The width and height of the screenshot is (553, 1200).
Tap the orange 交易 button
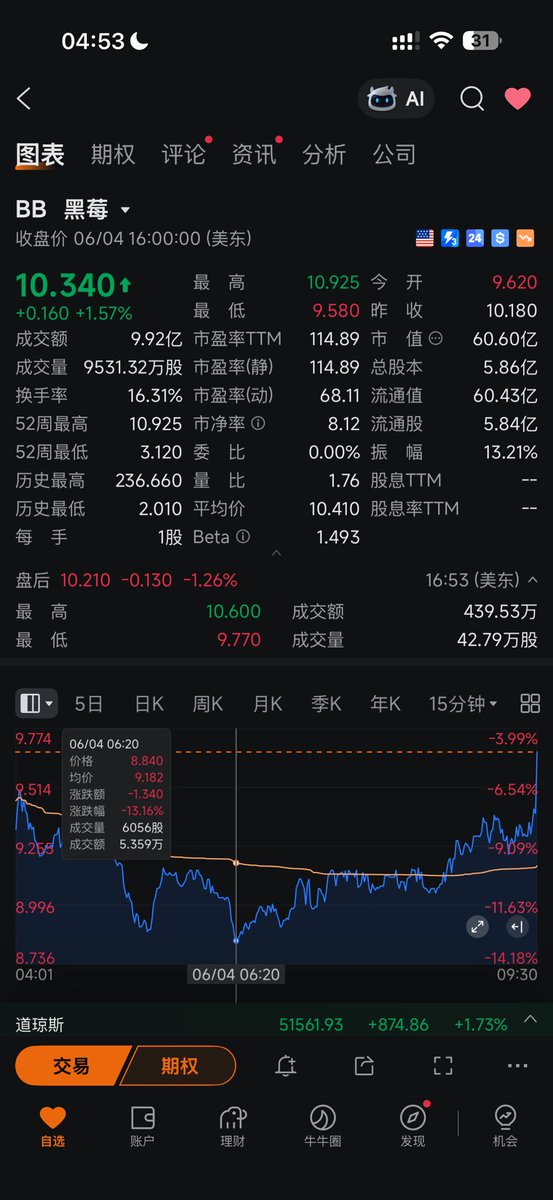[x=72, y=1066]
